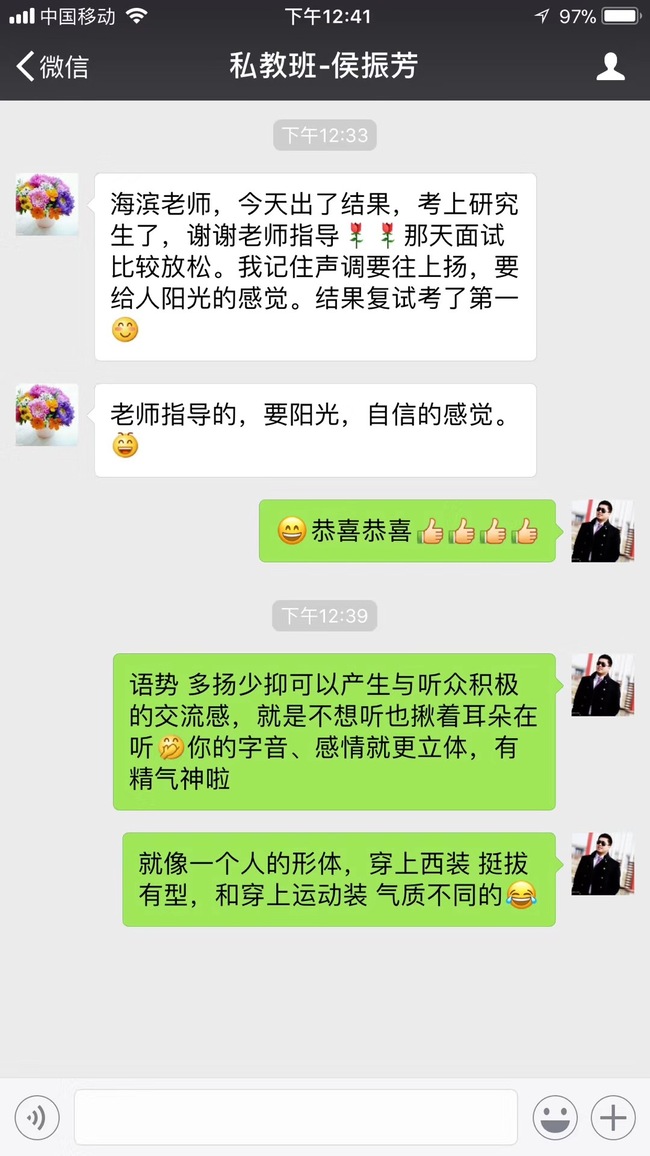This screenshot has height=1156, width=650.
Task: Open sender avatar beside the 恭喜恭喜 message
Action: click(602, 531)
